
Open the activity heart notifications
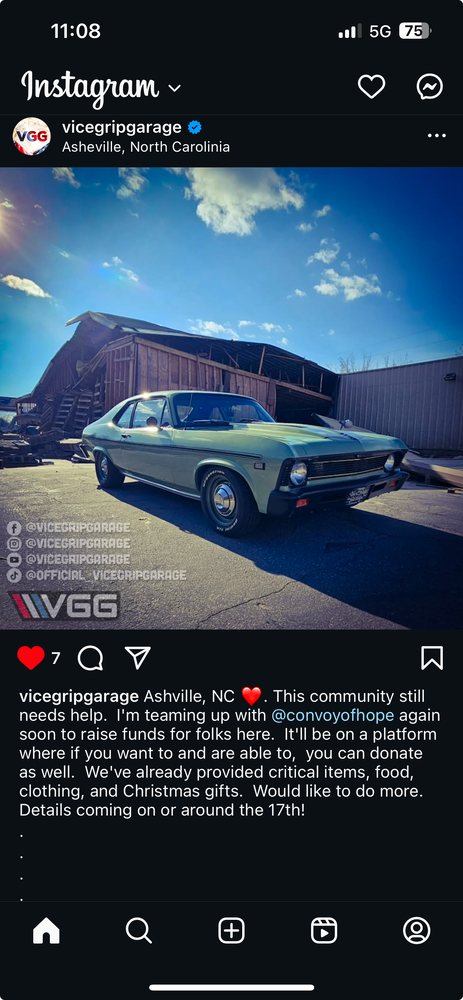coord(371,87)
